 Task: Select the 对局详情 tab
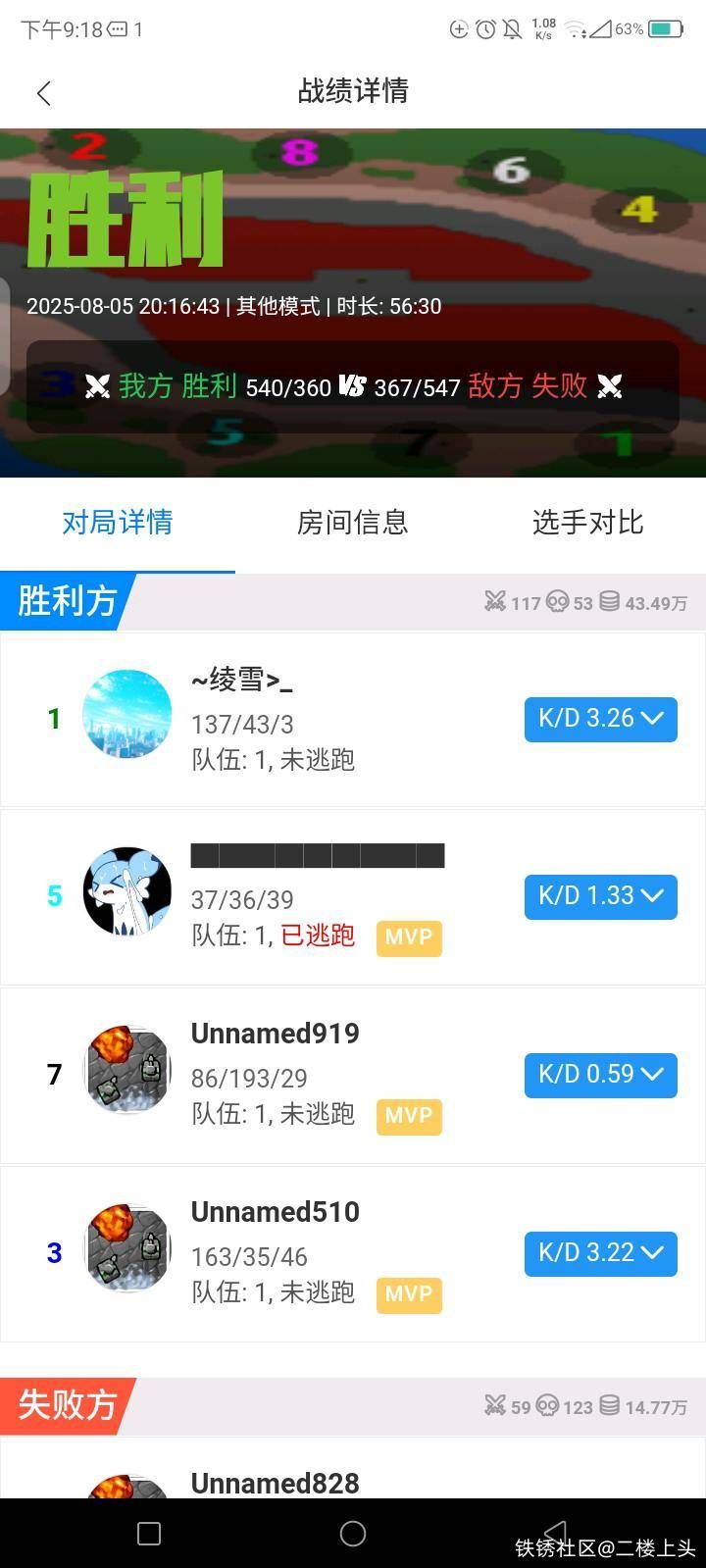118,523
